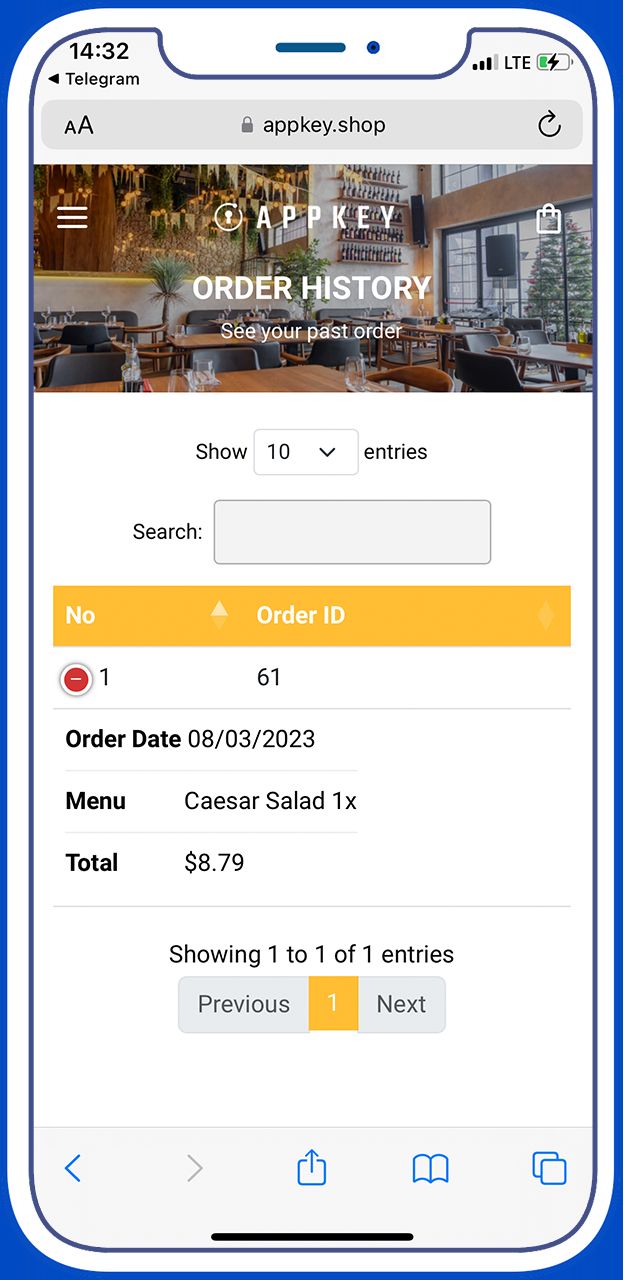
Task: Open the Show entries dropdown
Action: (x=305, y=452)
